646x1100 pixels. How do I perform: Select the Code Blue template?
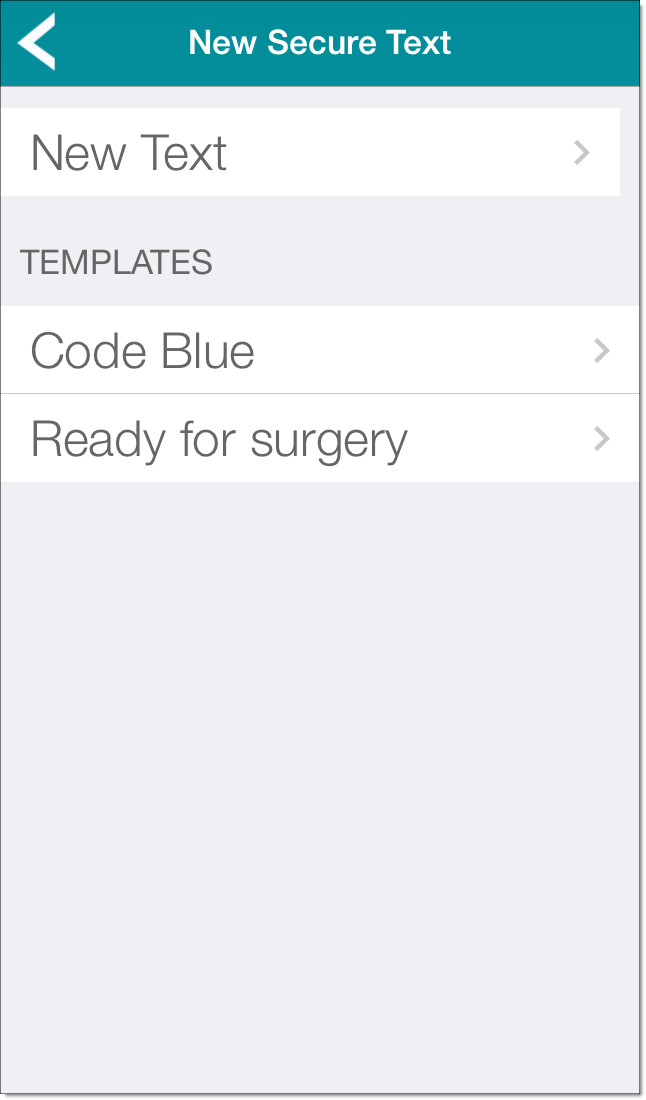tap(319, 351)
